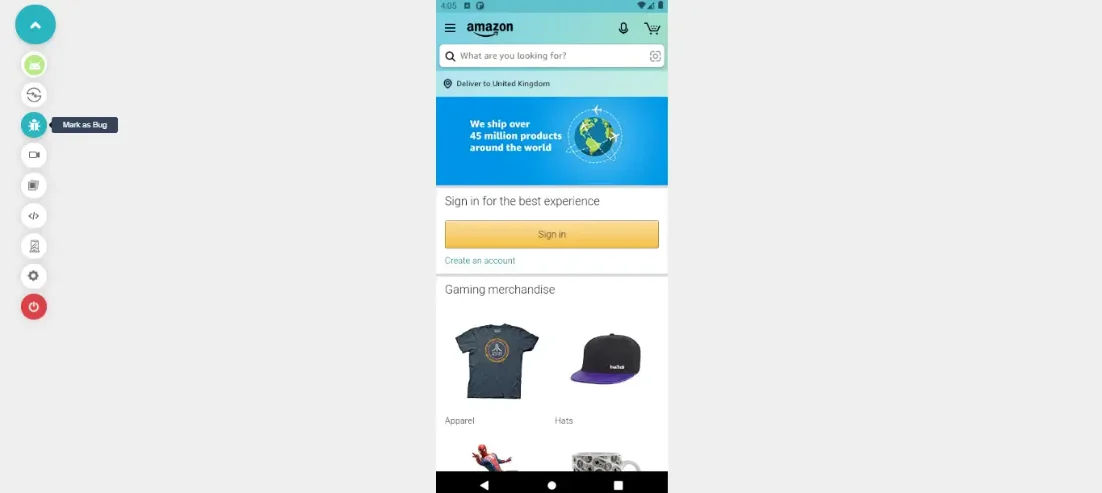Scan a product with the camera icon
Image resolution: width=1102 pixels, height=493 pixels.
(655, 56)
